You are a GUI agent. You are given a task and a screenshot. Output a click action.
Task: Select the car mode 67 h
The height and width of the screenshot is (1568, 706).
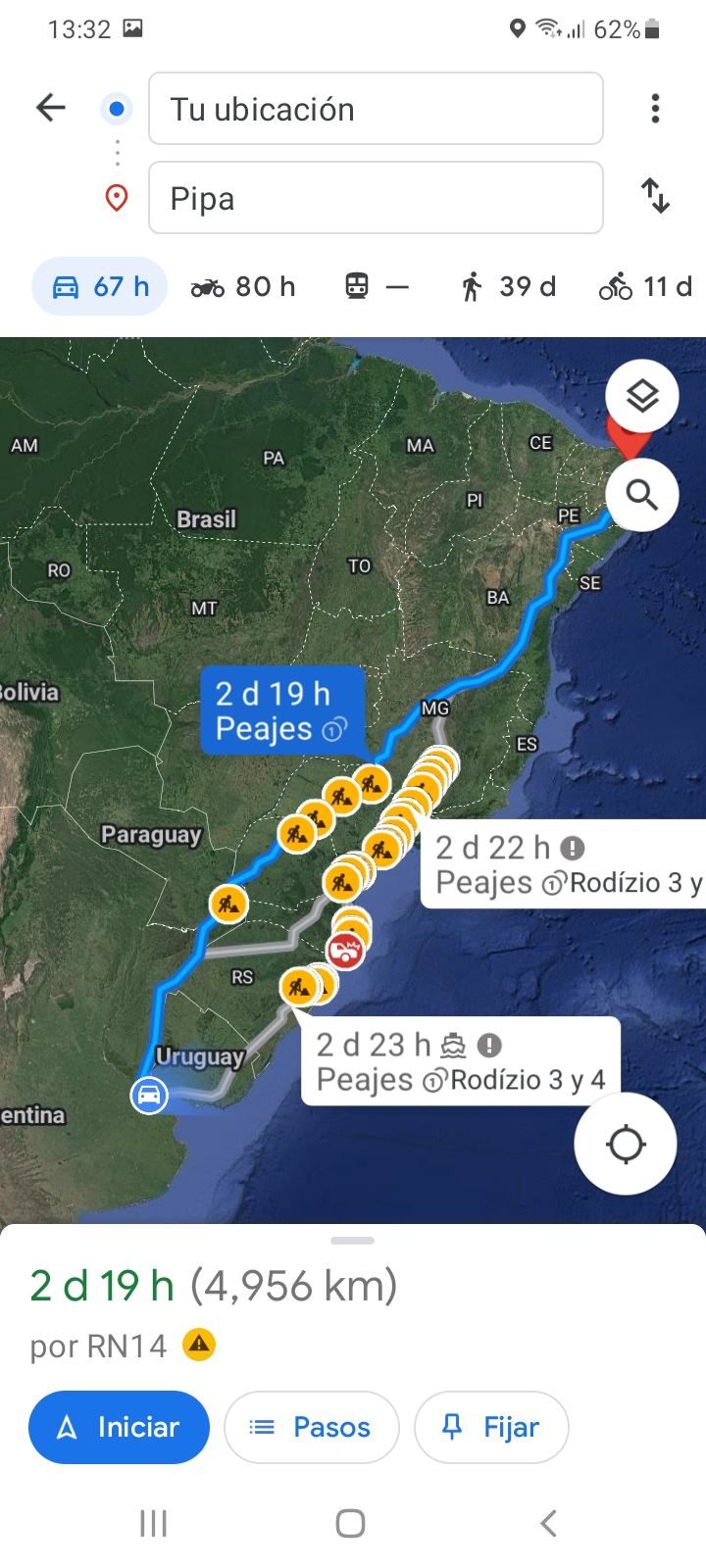click(x=100, y=287)
